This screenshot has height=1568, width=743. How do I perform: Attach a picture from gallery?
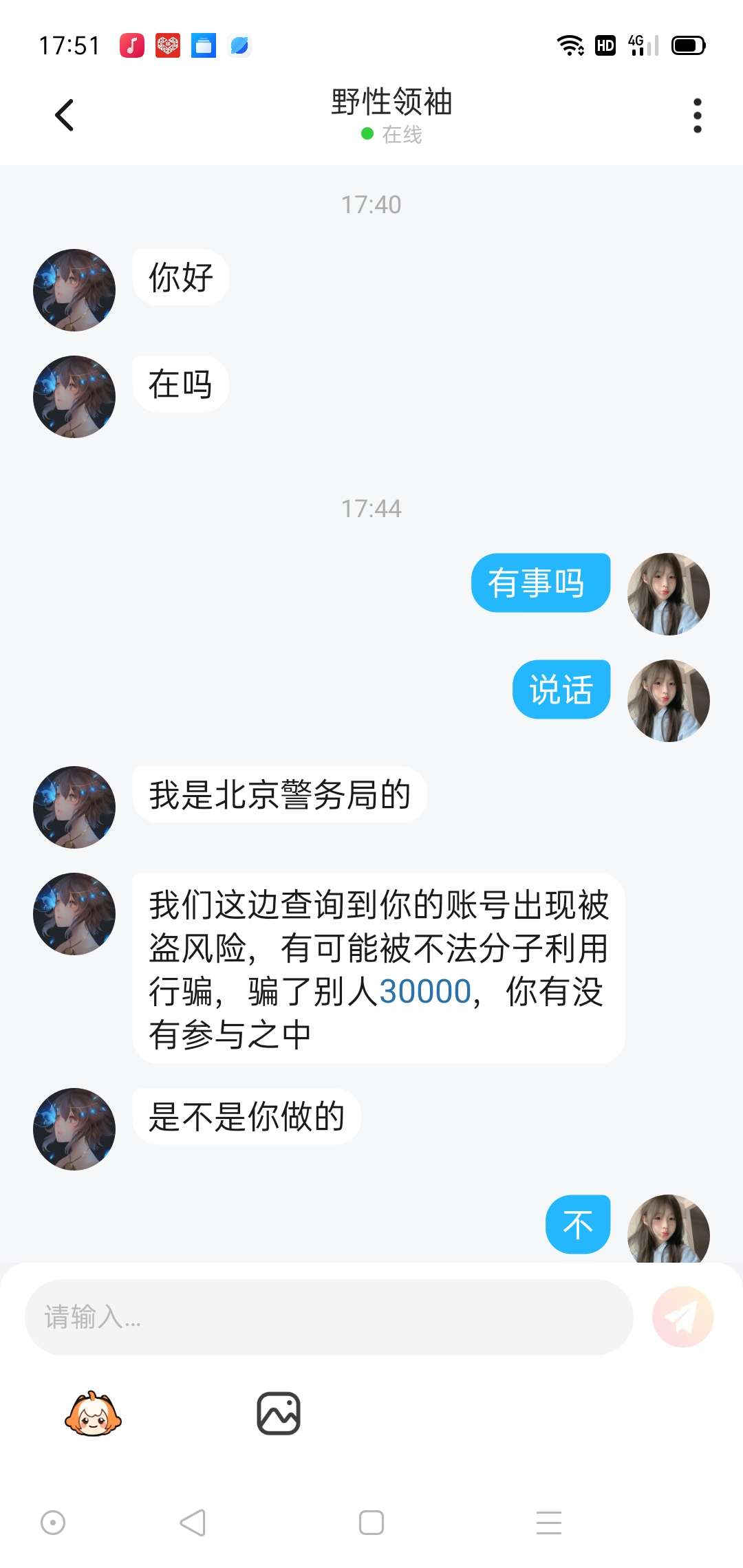279,1414
